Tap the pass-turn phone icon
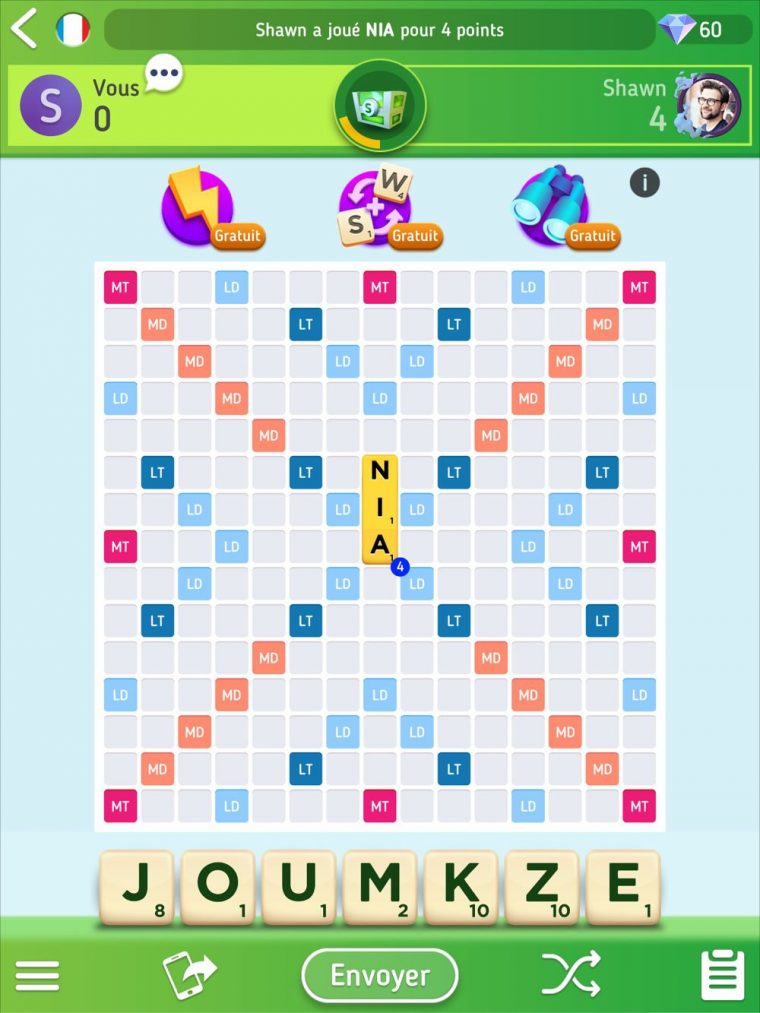Screen dimensions: 760x1013 189,975
